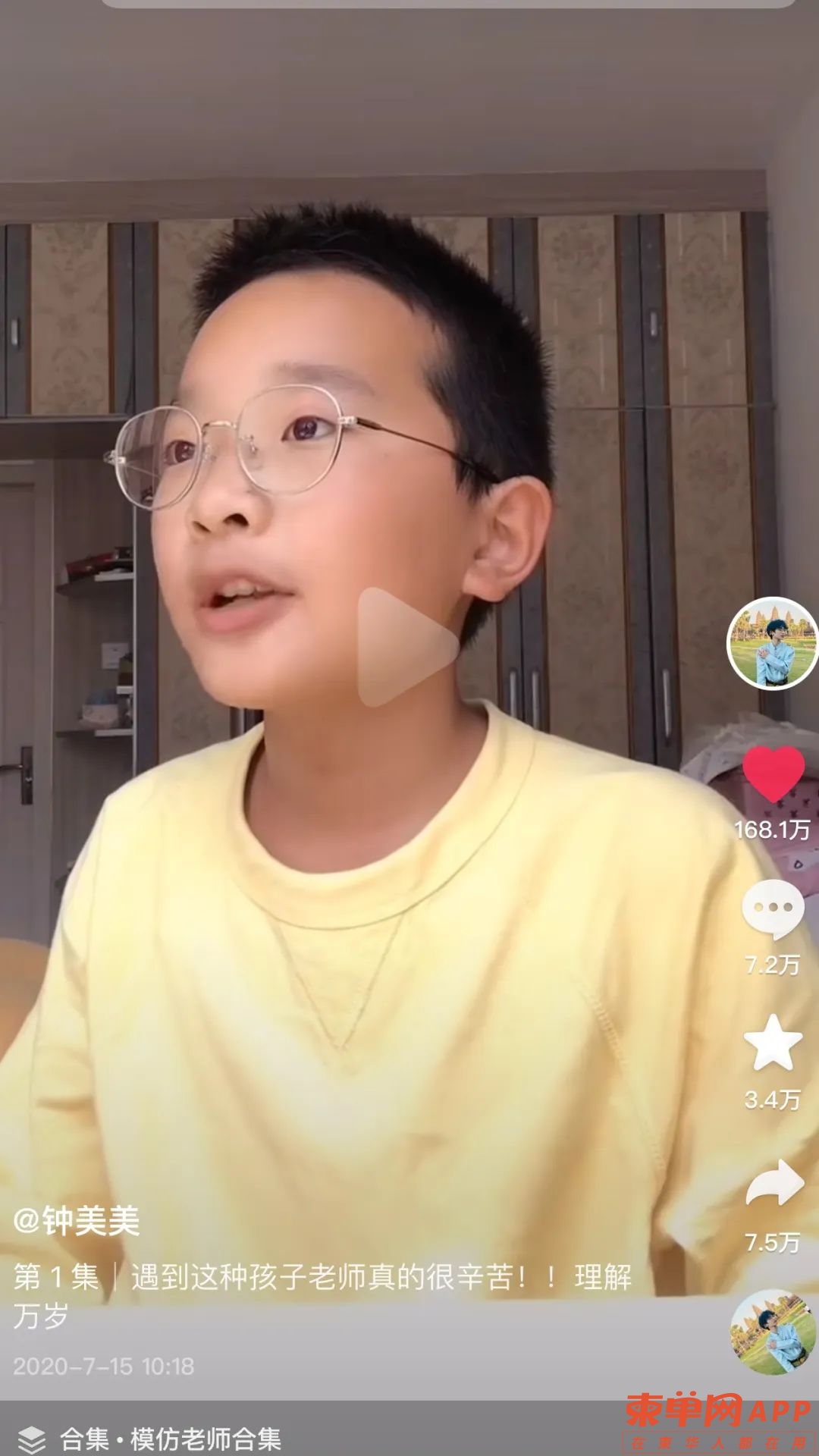Open the 模仿老师合集 collection bar
This screenshot has width=819, height=1456.
click(x=171, y=1438)
